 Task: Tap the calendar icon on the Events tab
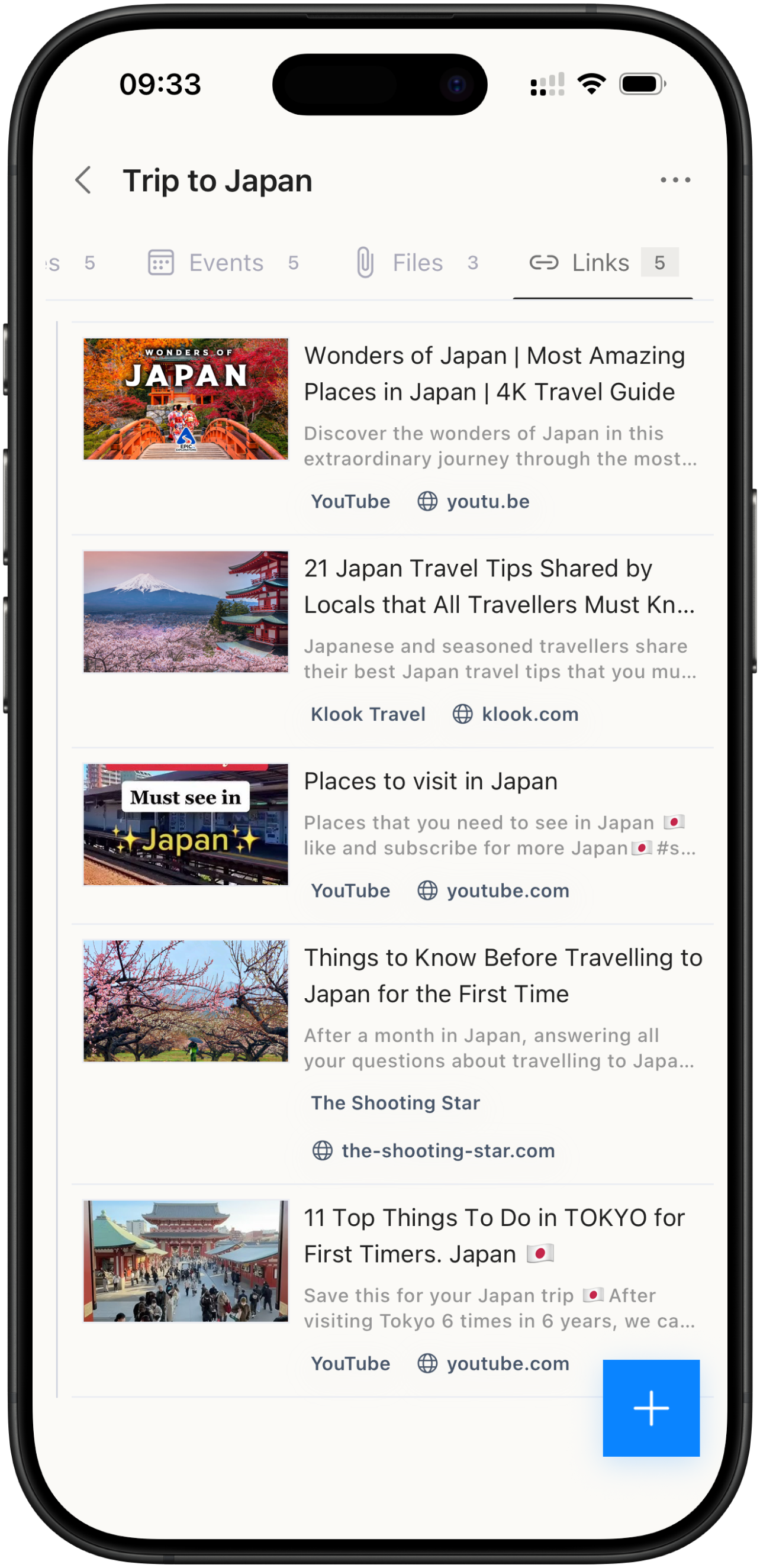tap(160, 262)
